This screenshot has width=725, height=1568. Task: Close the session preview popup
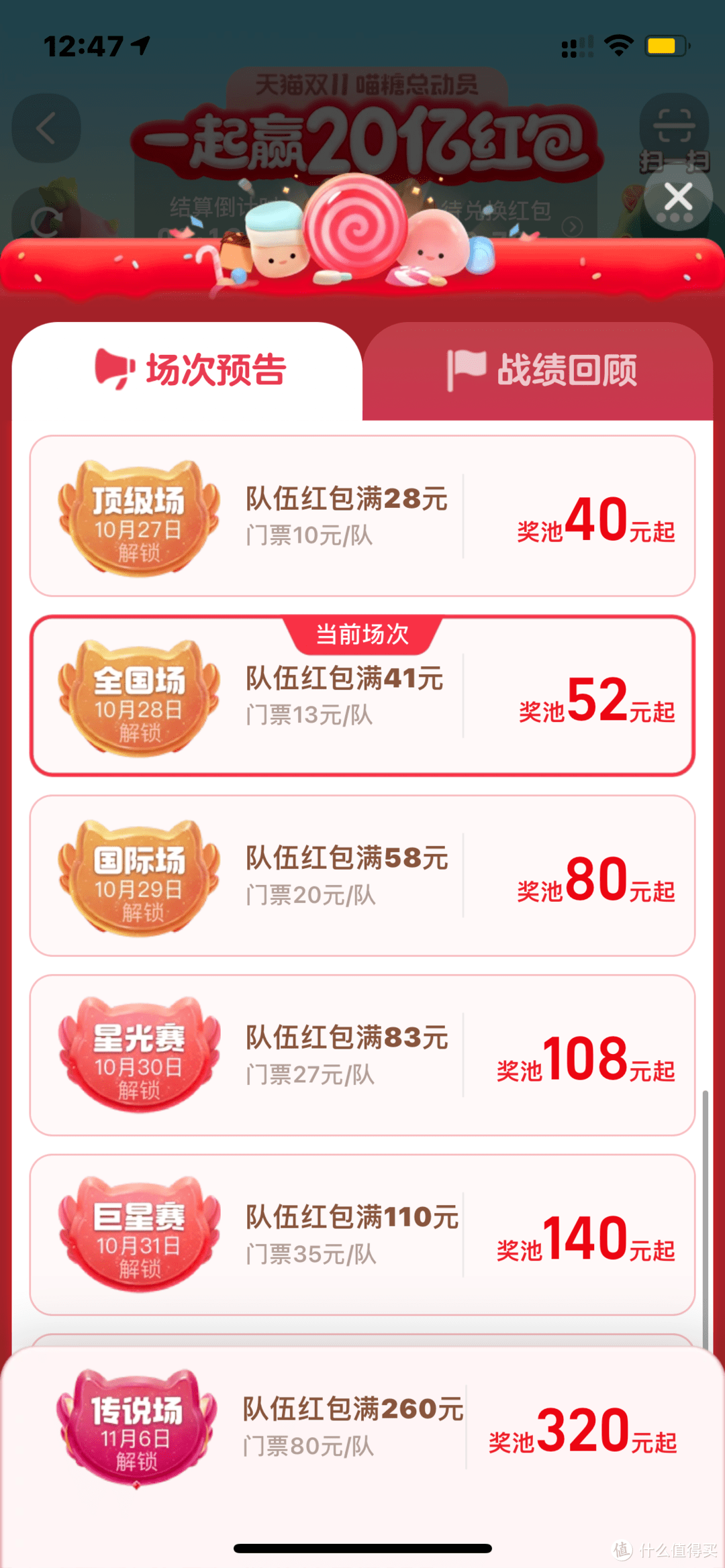coord(678,197)
